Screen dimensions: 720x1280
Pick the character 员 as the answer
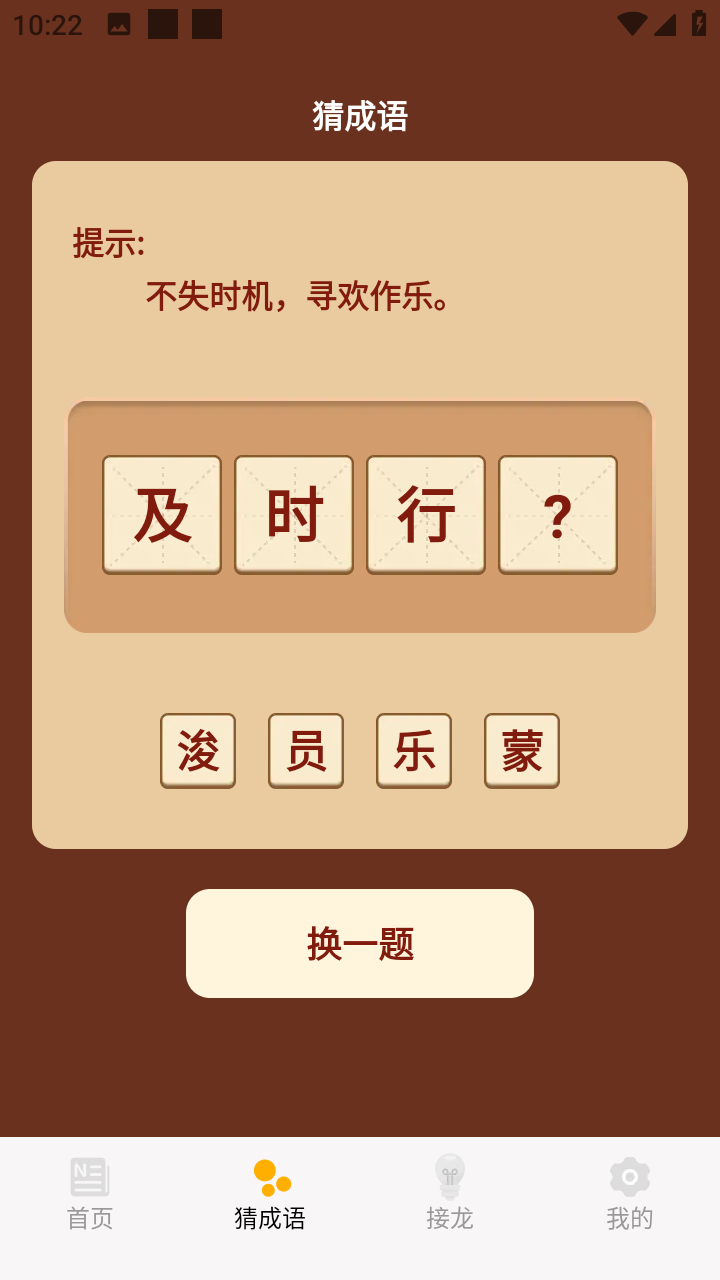pos(306,750)
